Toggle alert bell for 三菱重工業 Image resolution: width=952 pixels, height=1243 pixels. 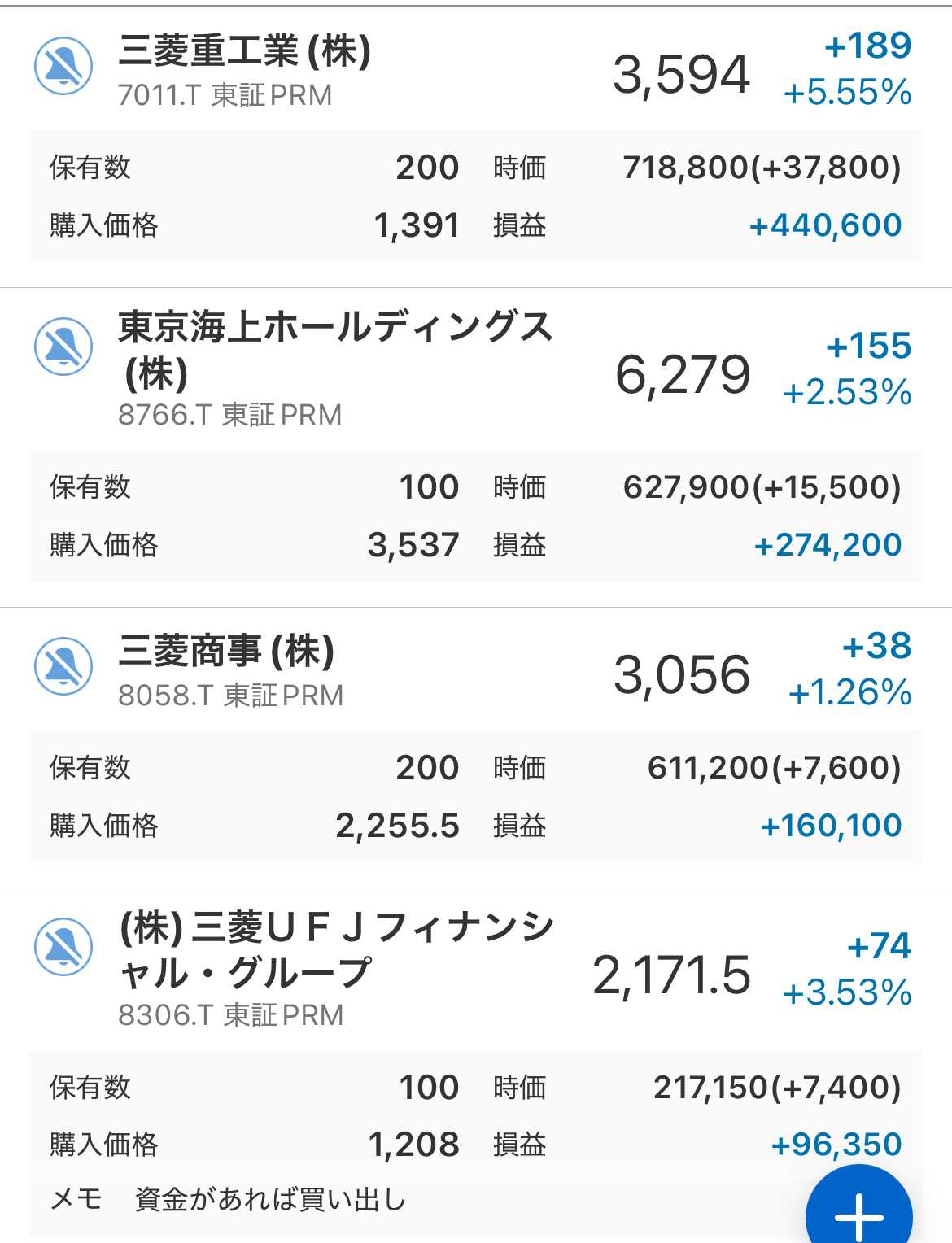tap(63, 66)
